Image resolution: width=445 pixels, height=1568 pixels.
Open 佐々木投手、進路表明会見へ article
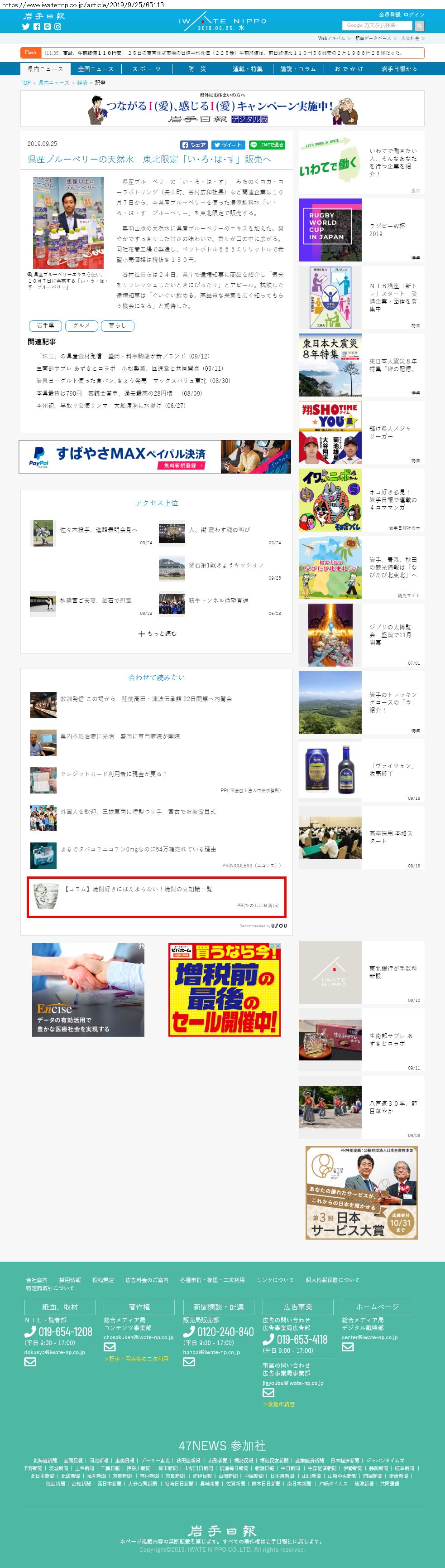(99, 530)
